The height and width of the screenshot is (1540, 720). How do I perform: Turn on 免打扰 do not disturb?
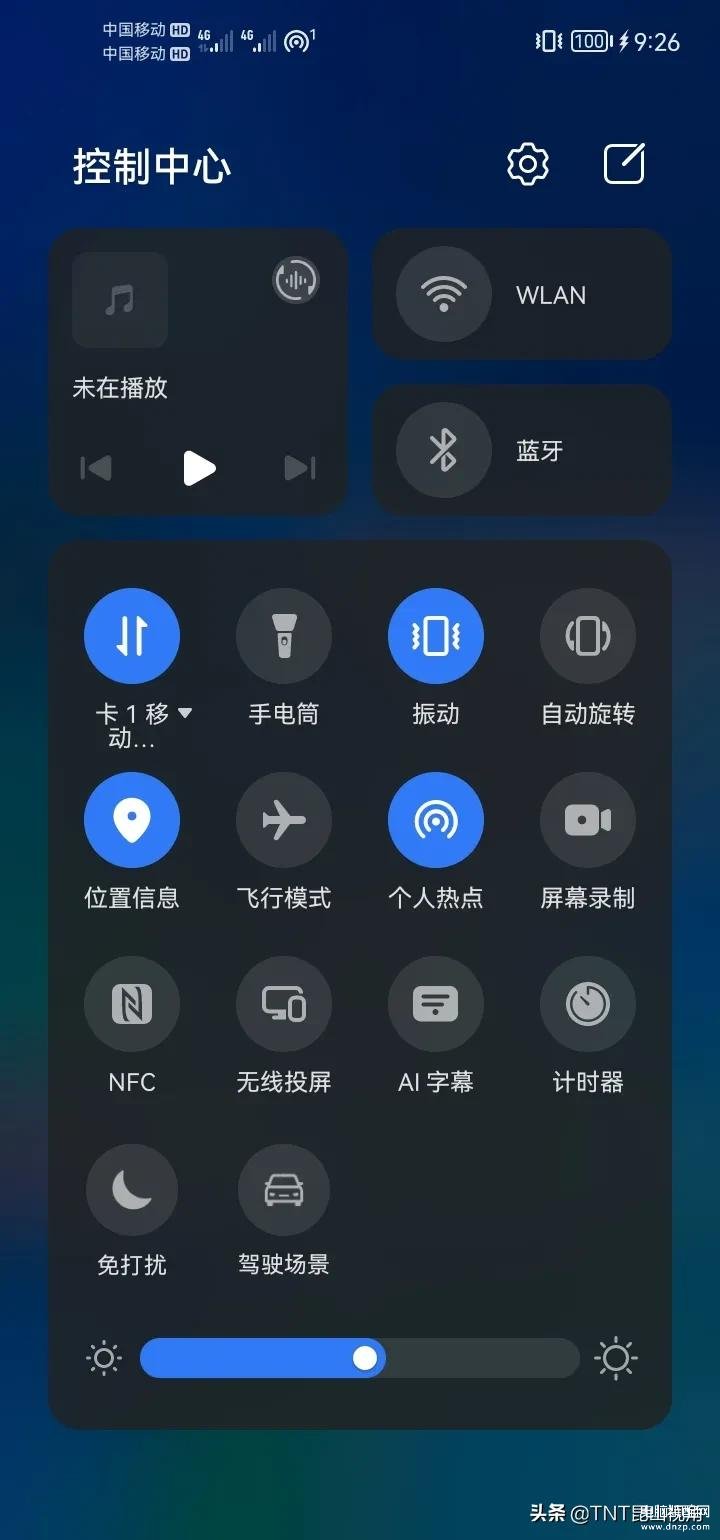tap(132, 1190)
